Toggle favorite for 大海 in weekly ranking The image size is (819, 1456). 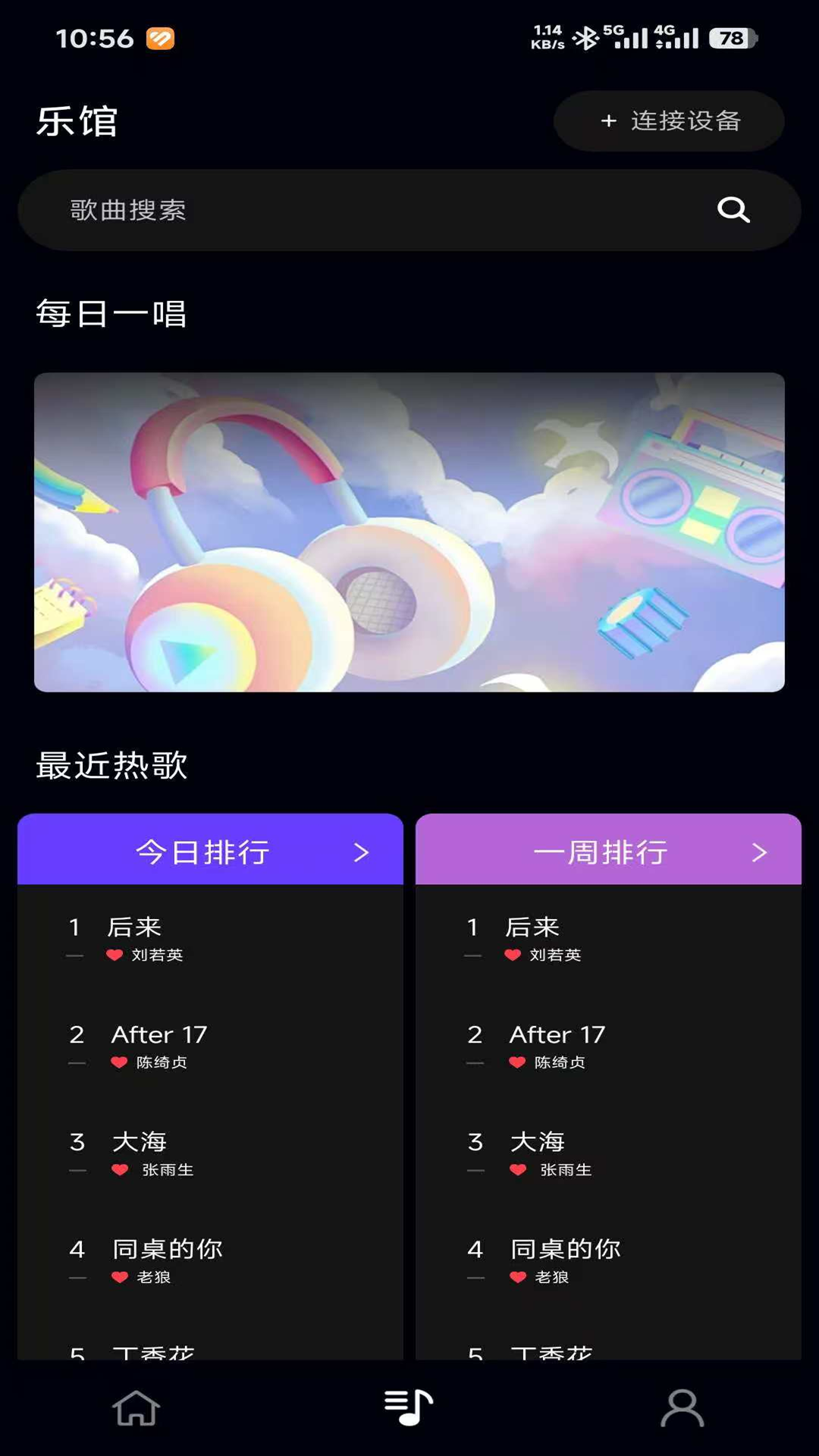point(516,1171)
